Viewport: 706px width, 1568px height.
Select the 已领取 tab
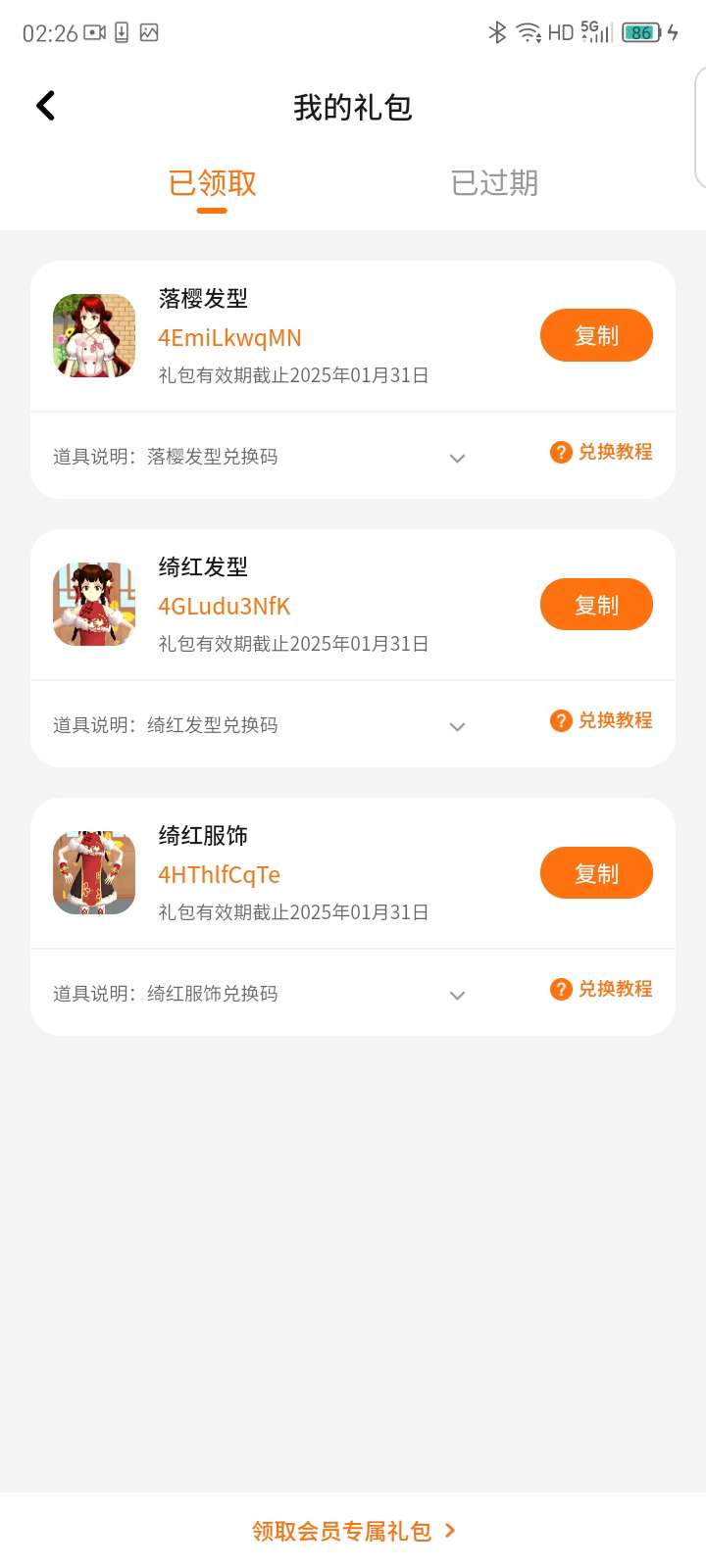[x=212, y=183]
